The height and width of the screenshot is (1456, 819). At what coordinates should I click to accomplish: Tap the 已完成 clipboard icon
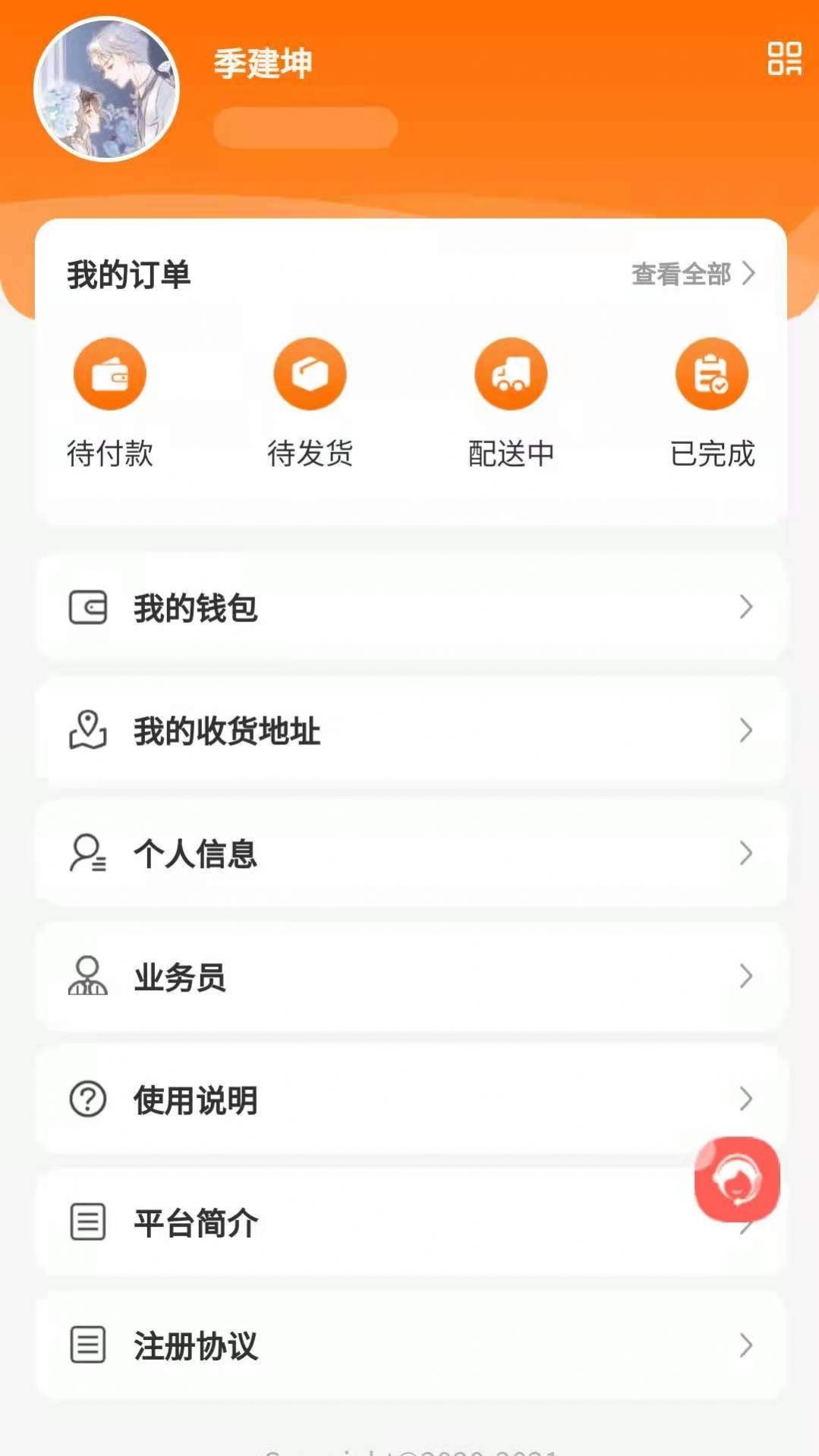point(711,373)
